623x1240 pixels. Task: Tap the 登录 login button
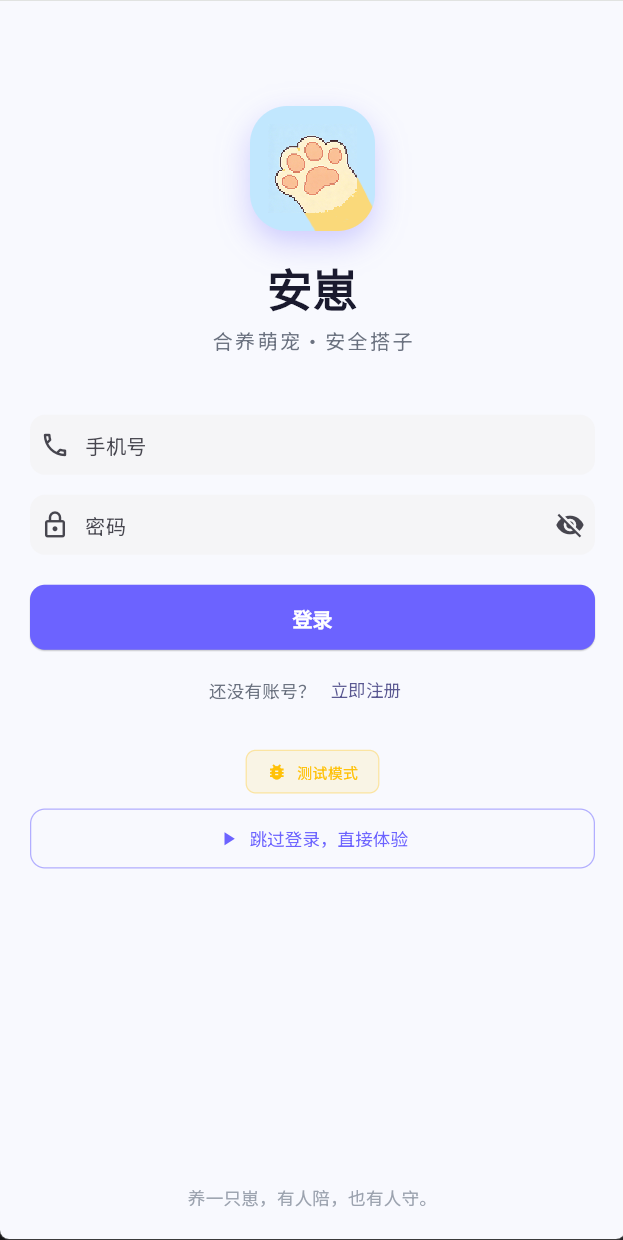312,619
